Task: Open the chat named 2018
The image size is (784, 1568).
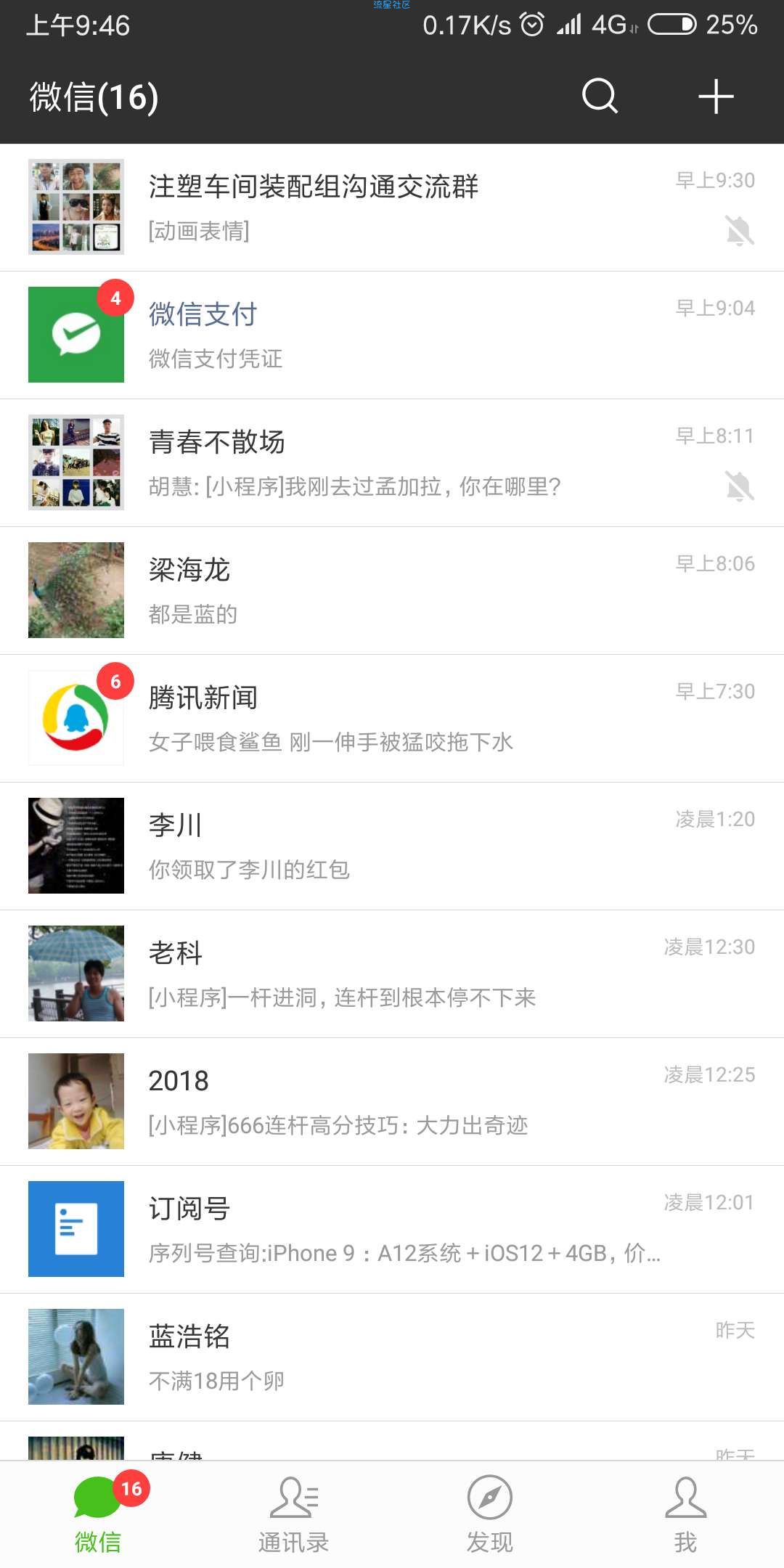Action: click(x=392, y=1102)
